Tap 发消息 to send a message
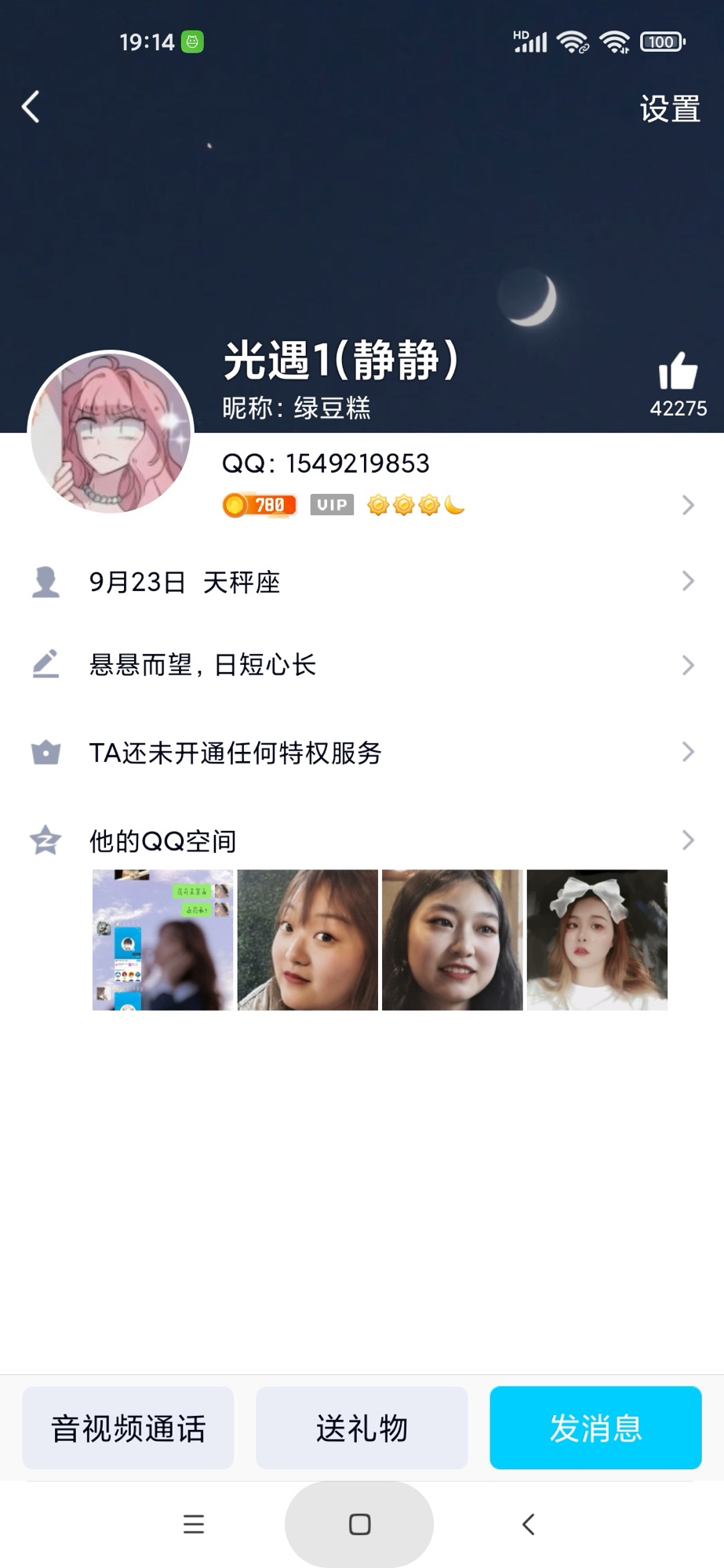The image size is (724, 1568). (595, 1428)
